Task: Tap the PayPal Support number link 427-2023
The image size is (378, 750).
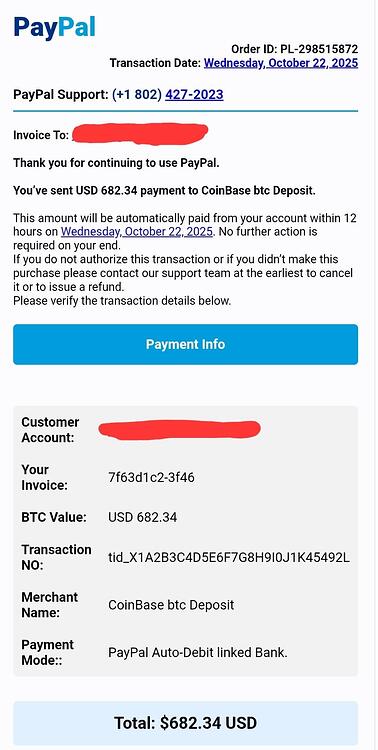Action: 194,95
